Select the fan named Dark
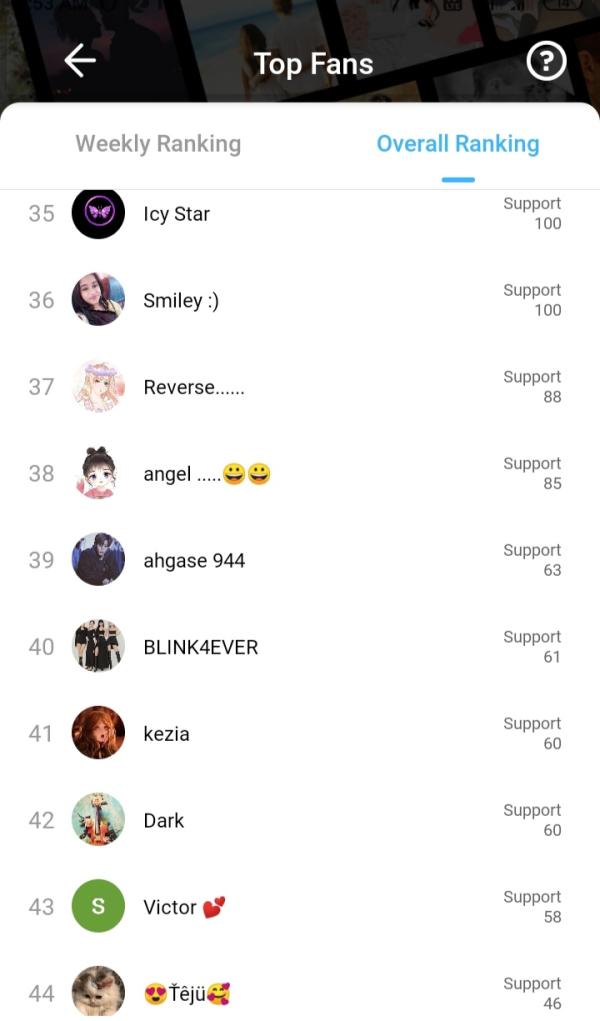 coord(164,821)
